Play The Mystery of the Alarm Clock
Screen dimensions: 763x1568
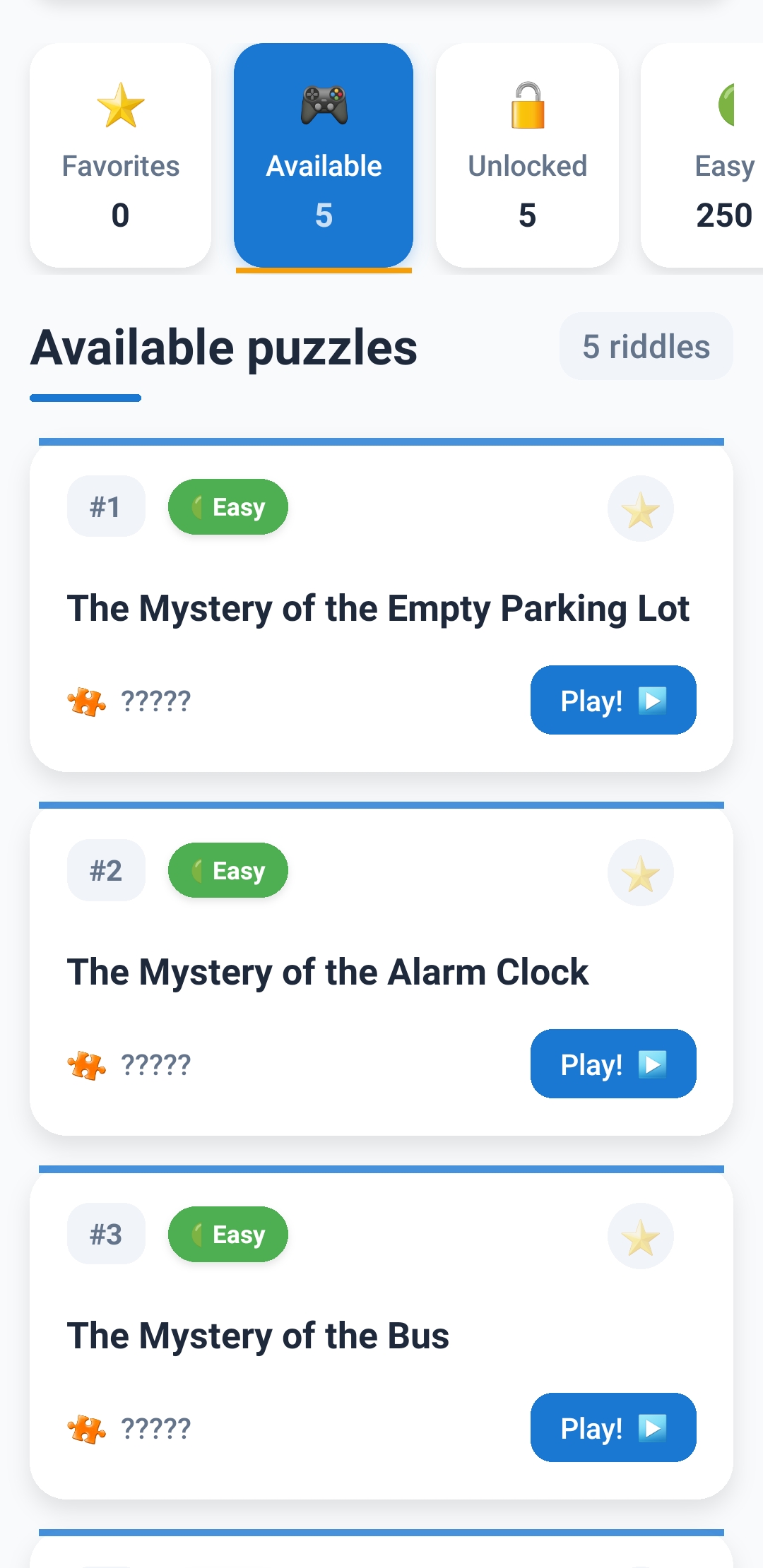[x=613, y=1064]
